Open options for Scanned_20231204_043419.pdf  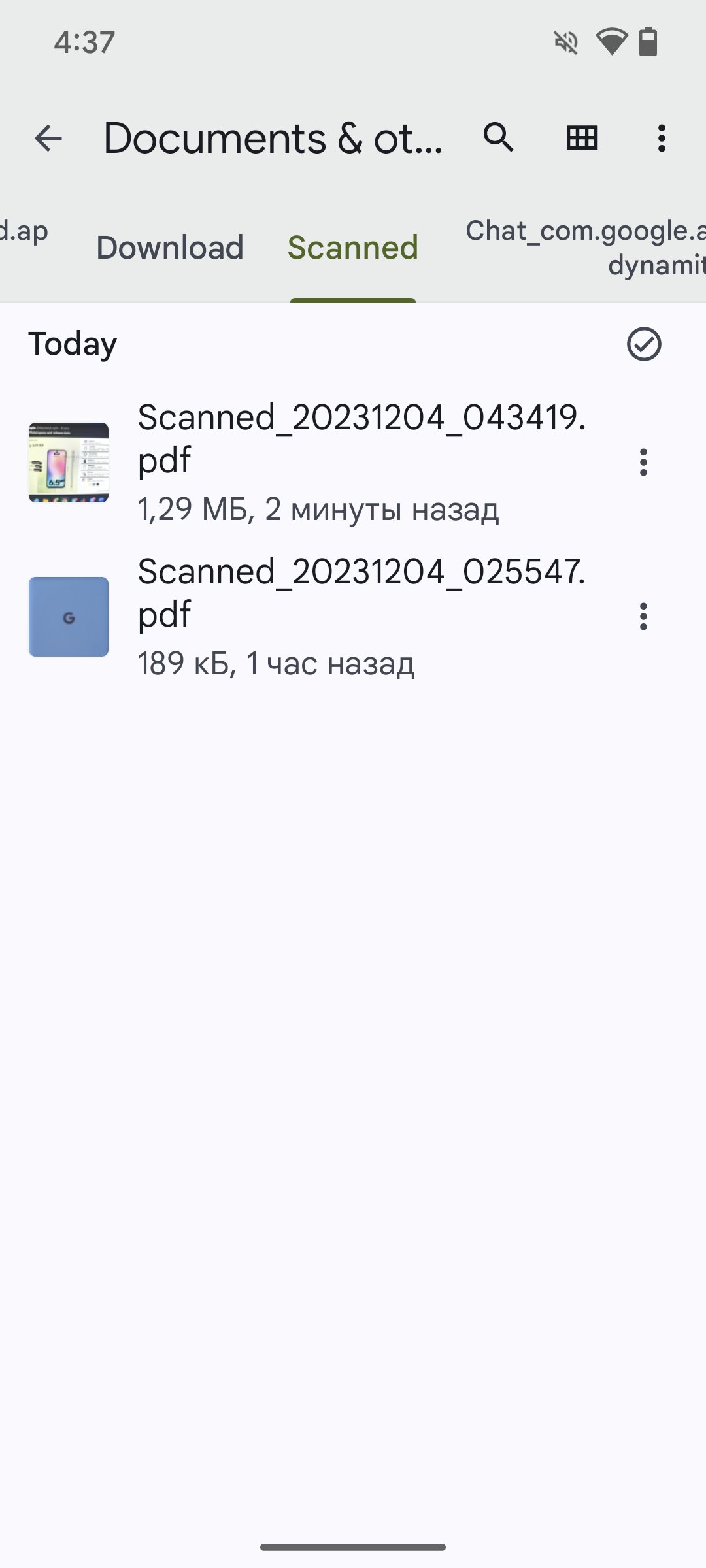coord(644,462)
